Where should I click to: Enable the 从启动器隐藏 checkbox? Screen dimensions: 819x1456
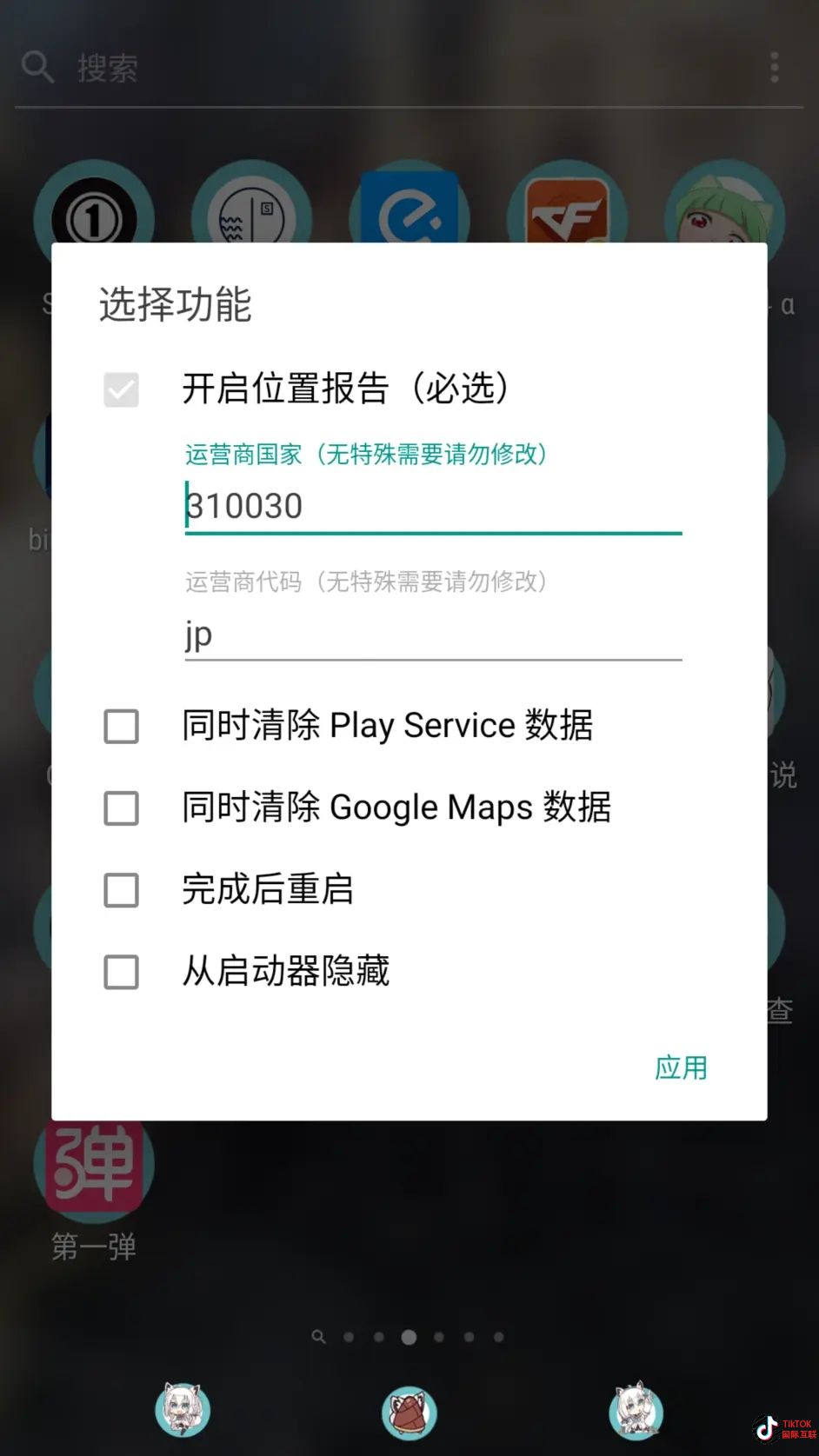pos(121,971)
